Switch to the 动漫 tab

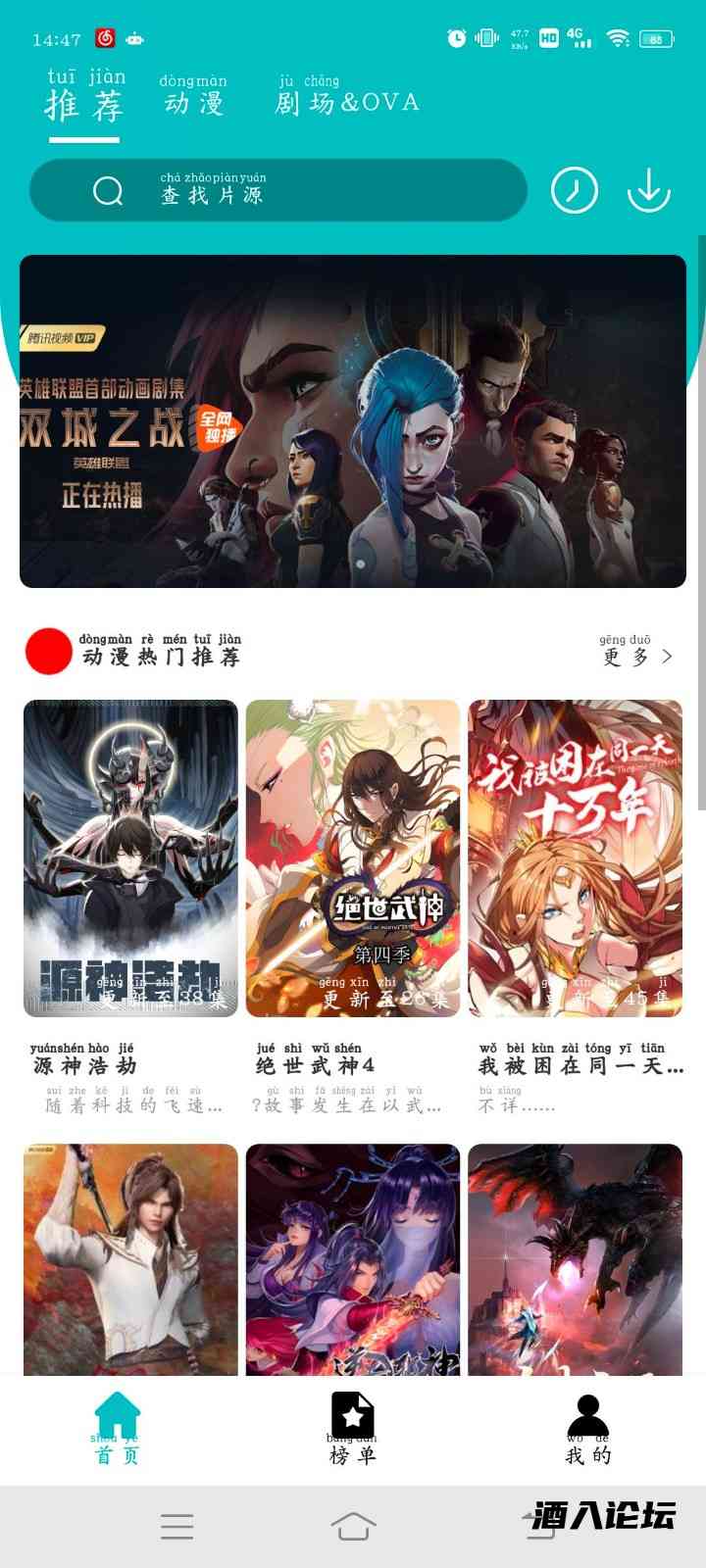[193, 96]
